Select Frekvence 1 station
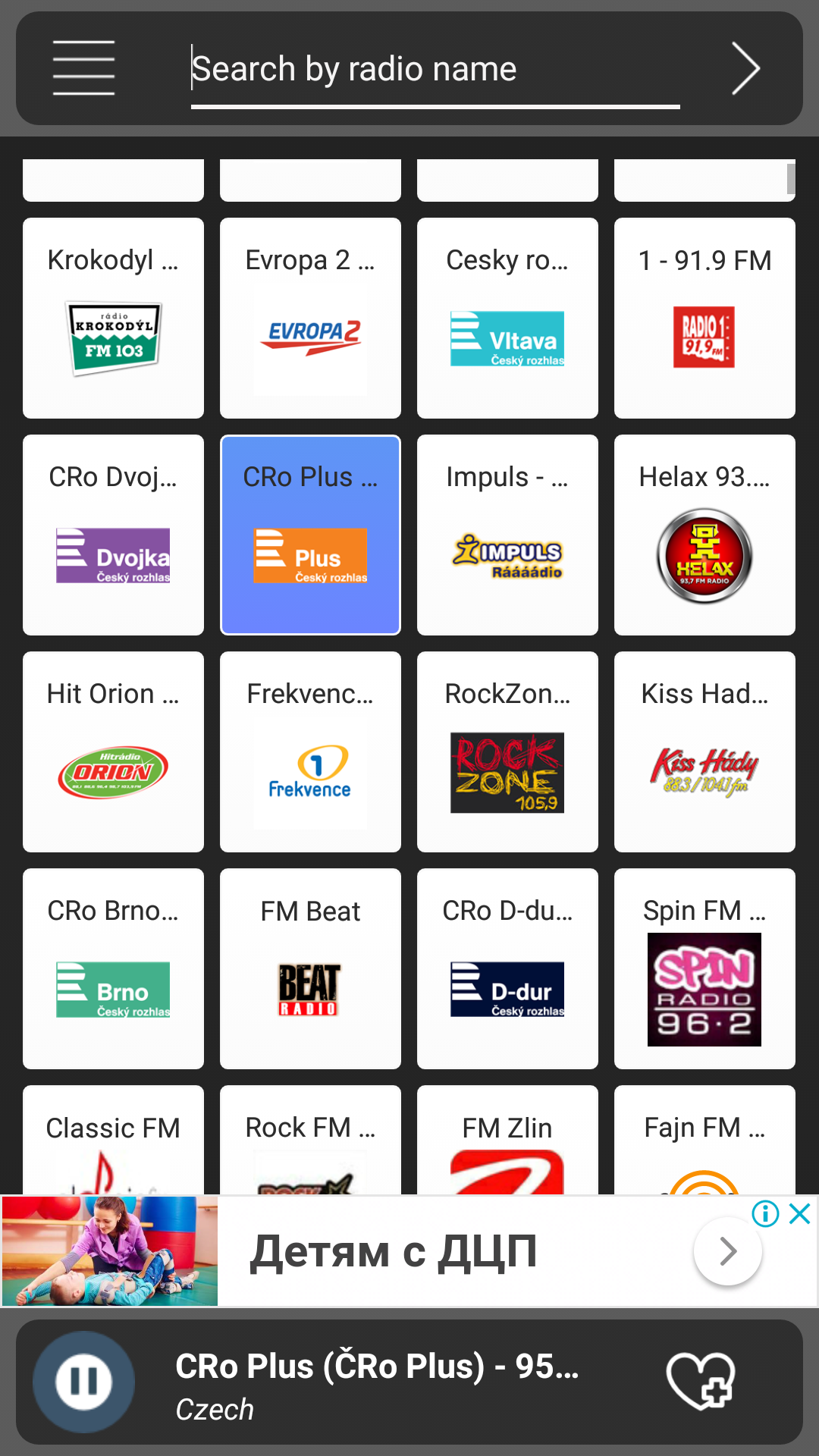Screen dimensions: 819x1456 (310, 752)
